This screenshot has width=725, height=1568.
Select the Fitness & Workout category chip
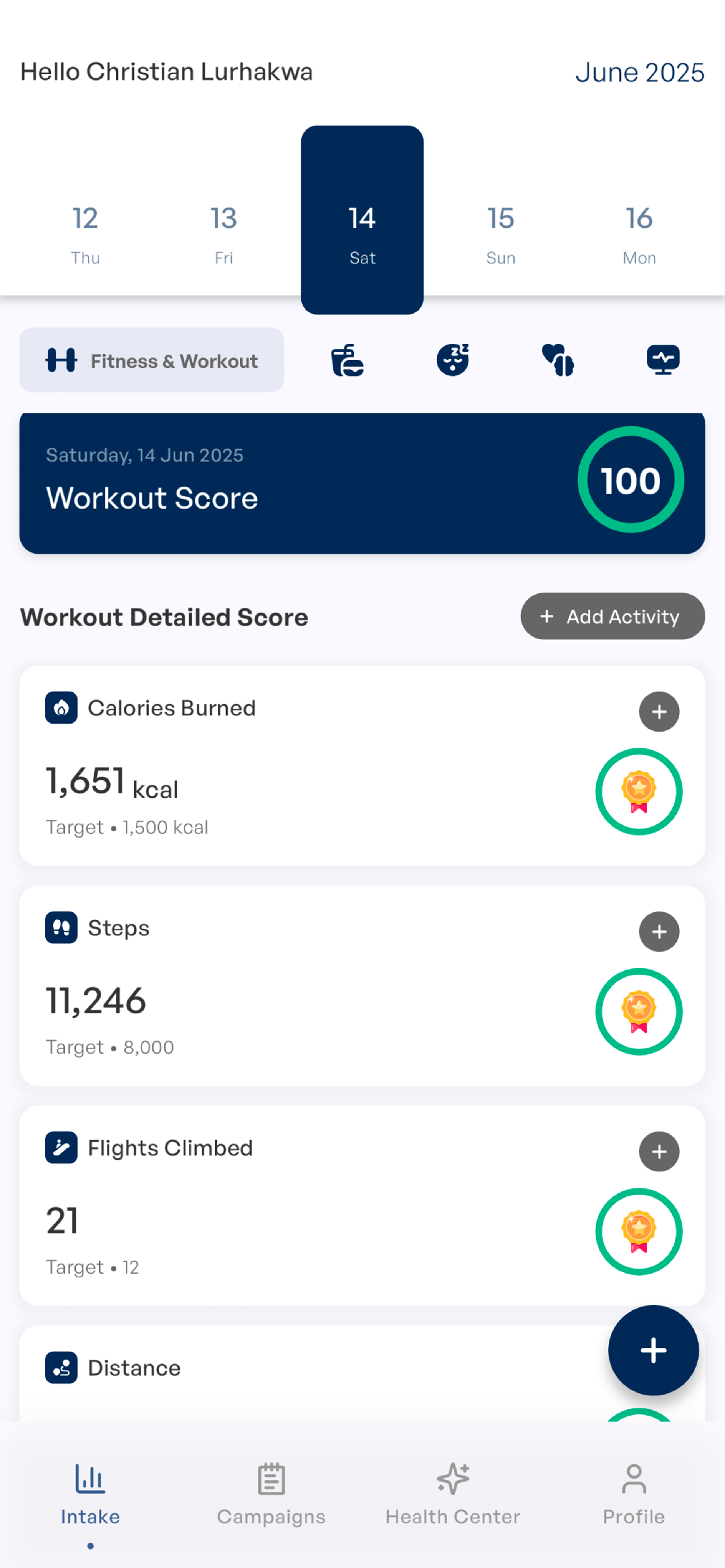click(x=152, y=360)
